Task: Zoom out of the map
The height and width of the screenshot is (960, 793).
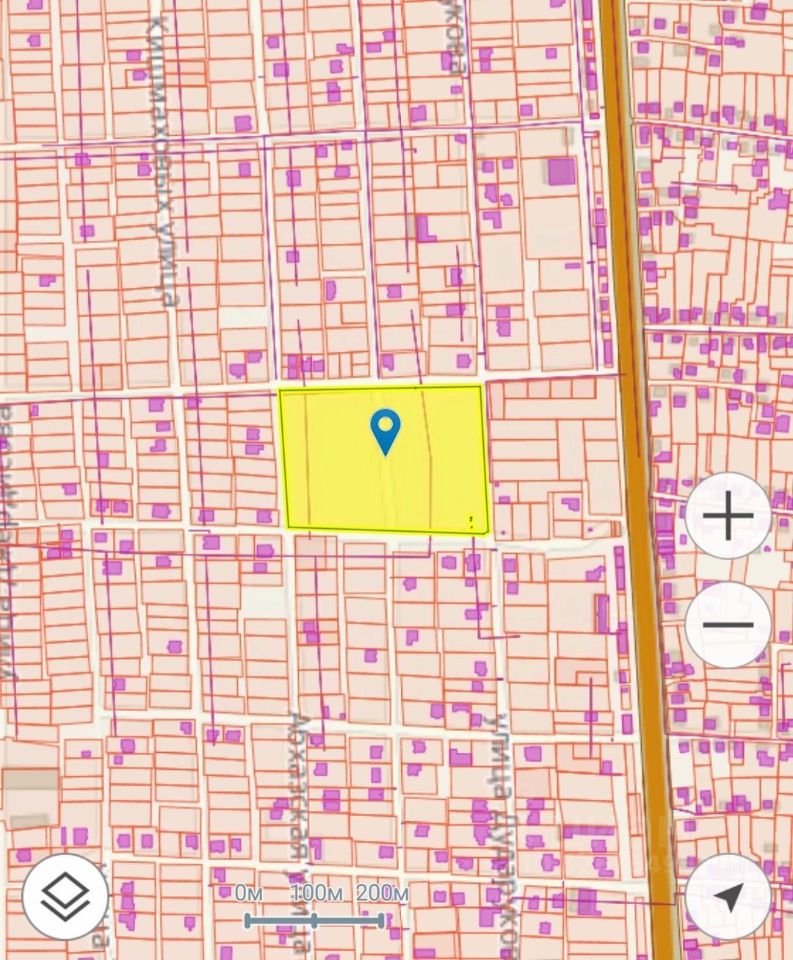Action: point(728,625)
